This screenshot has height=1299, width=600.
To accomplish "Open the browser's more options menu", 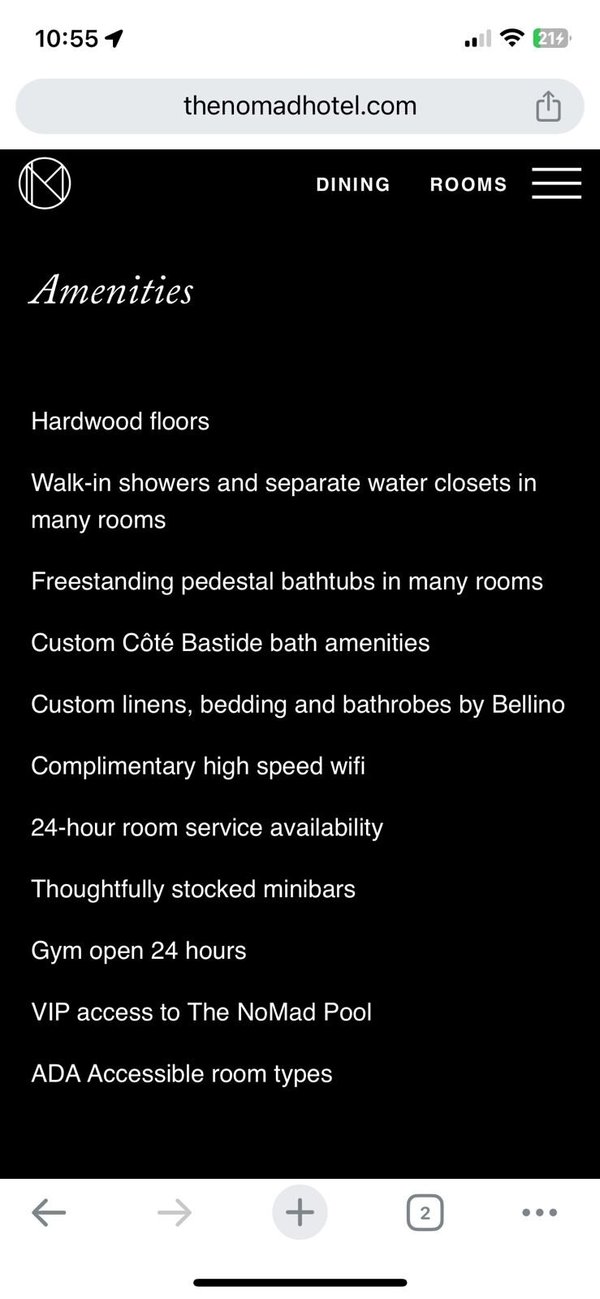I will coord(540,1213).
